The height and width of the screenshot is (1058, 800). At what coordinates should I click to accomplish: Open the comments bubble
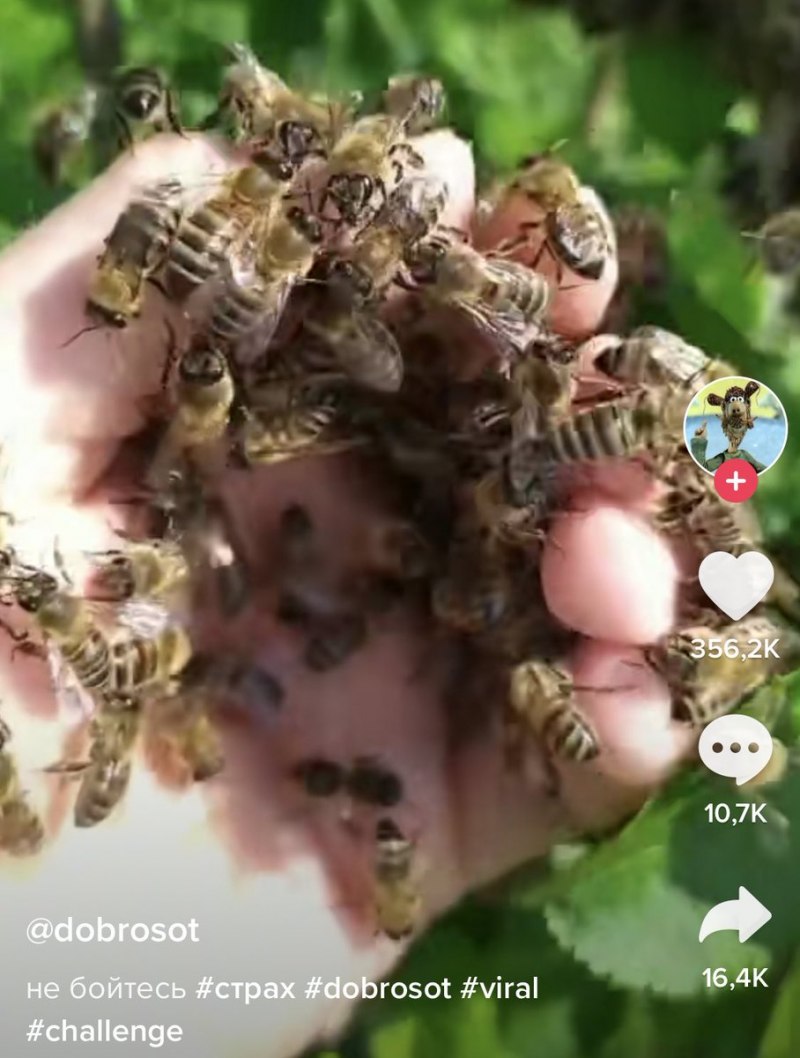click(x=735, y=750)
